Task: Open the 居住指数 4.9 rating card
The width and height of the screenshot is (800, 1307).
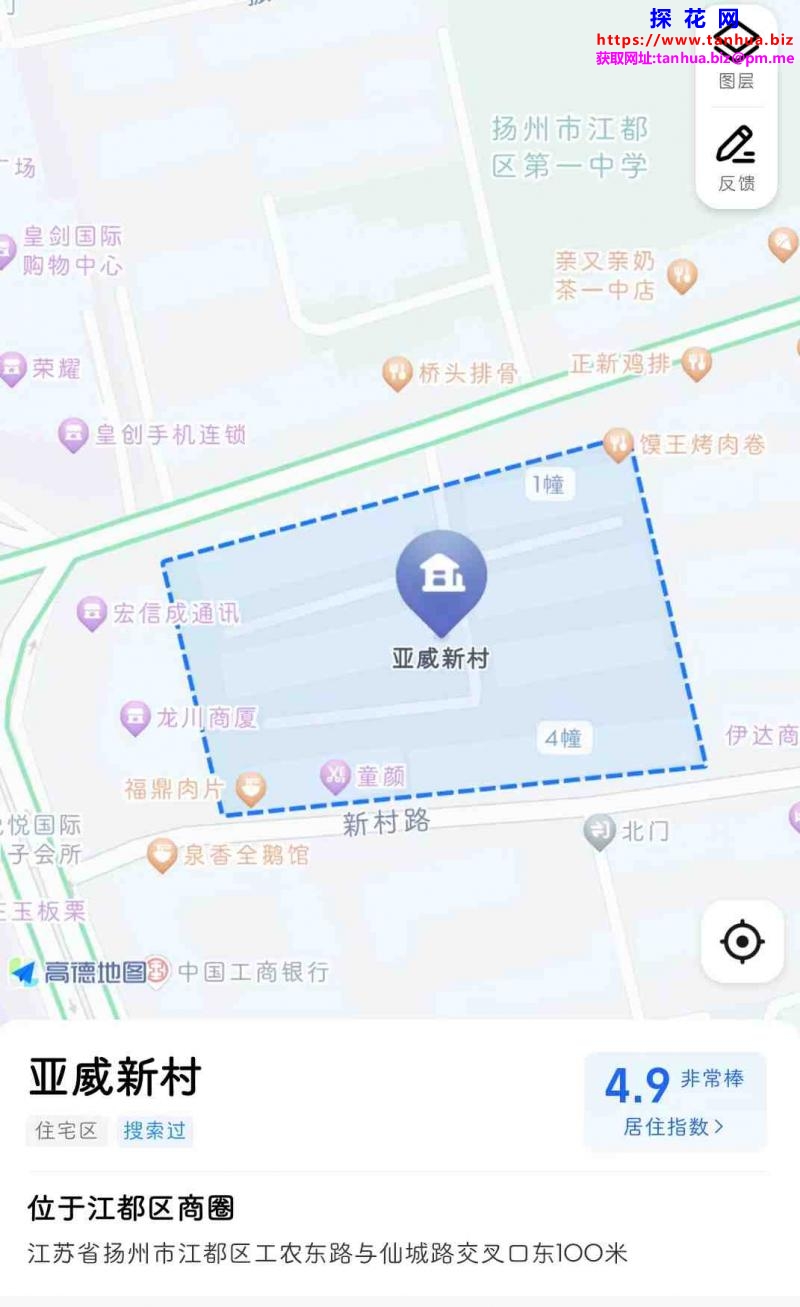Action: pos(675,1102)
